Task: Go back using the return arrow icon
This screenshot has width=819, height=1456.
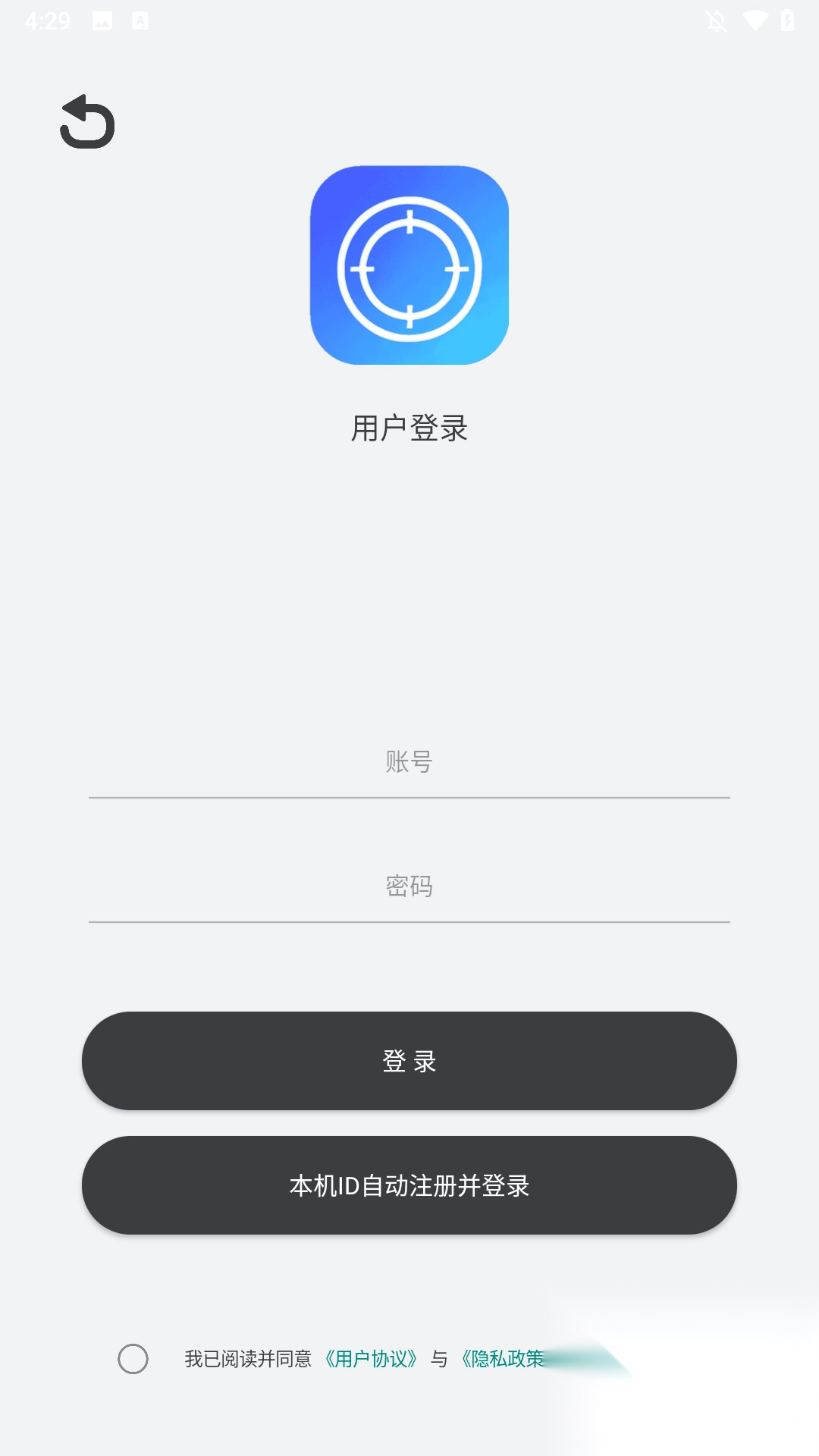Action: (87, 121)
